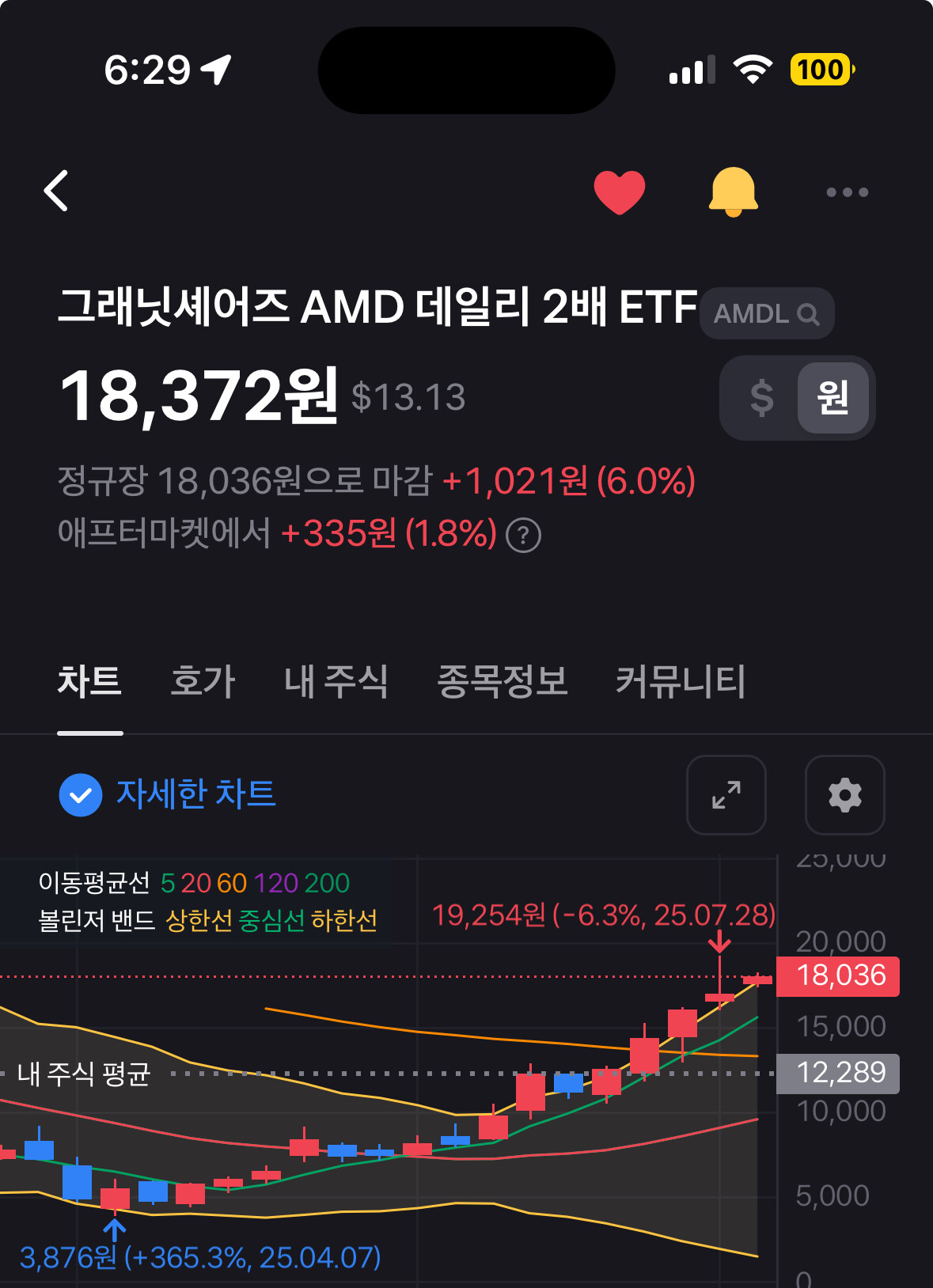Image resolution: width=933 pixels, height=1288 pixels.
Task: Remove this ETF from favorites heart
Action: 620,191
